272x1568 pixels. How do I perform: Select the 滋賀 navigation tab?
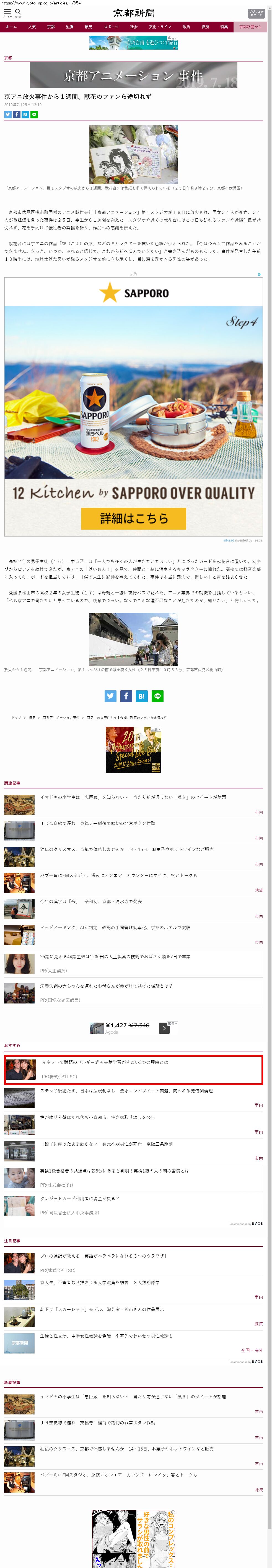click(70, 27)
